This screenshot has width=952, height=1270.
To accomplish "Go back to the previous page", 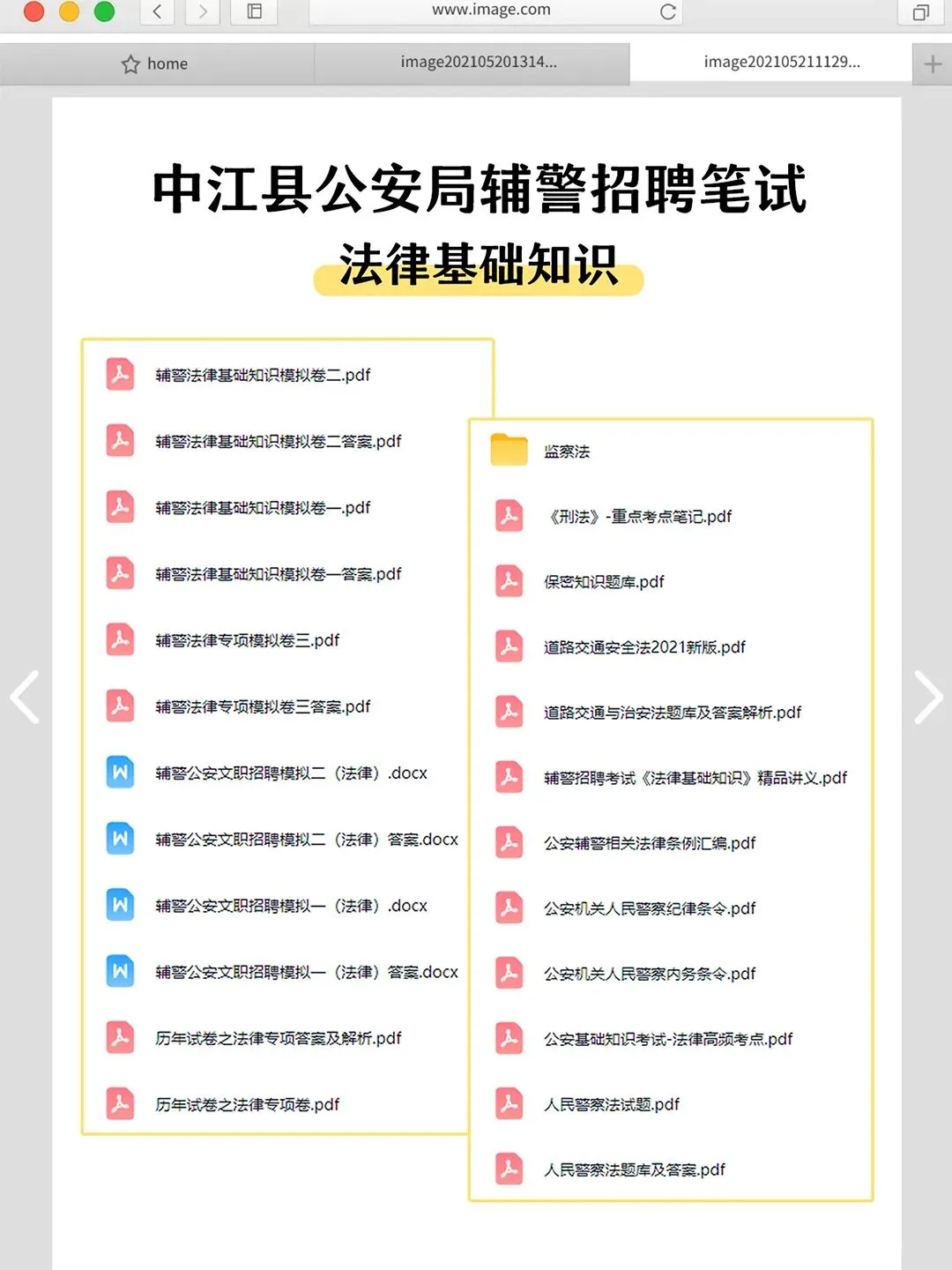I will [x=157, y=11].
